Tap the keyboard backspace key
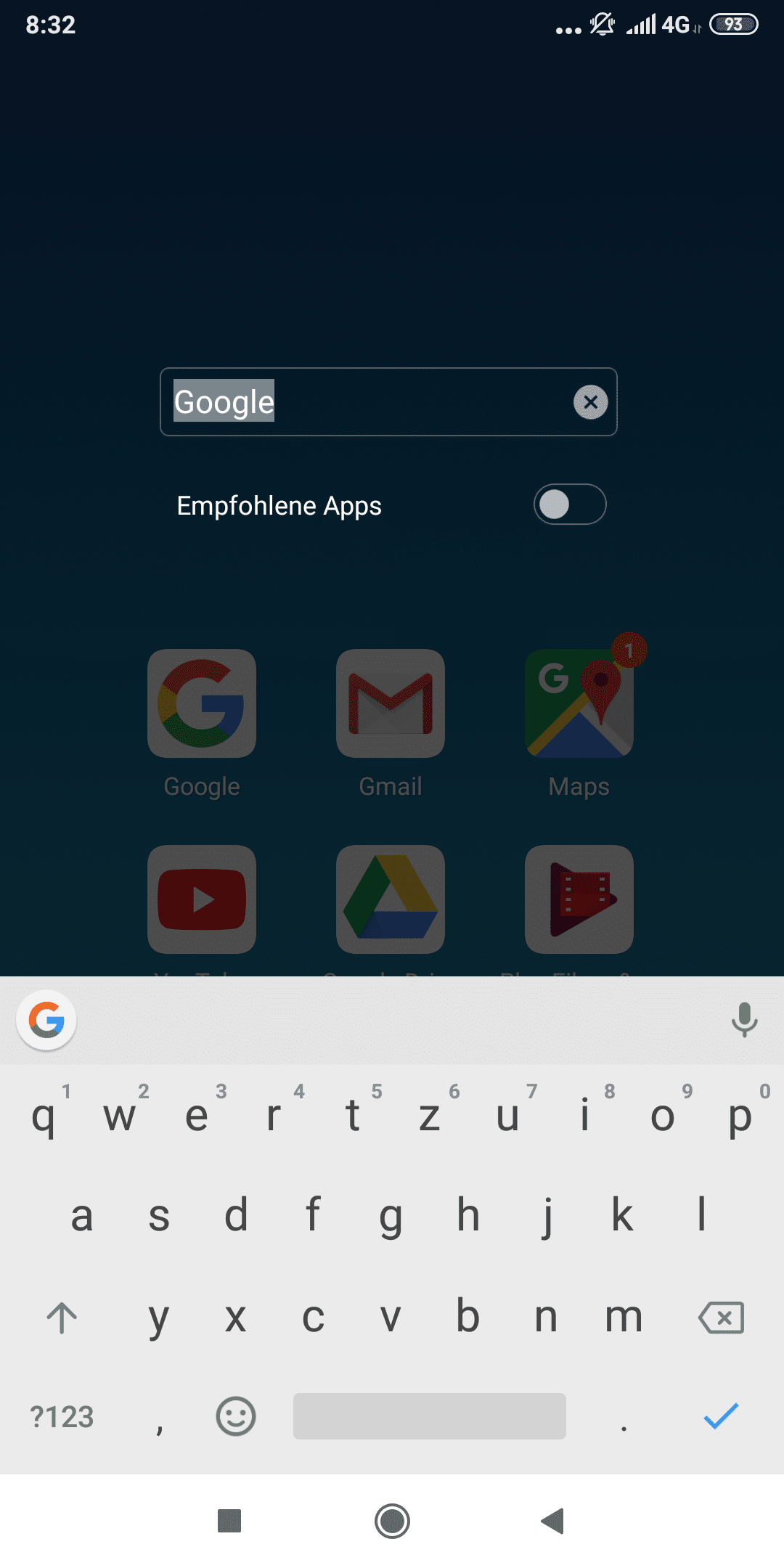Viewport: 784px width, 1568px height. click(721, 1317)
